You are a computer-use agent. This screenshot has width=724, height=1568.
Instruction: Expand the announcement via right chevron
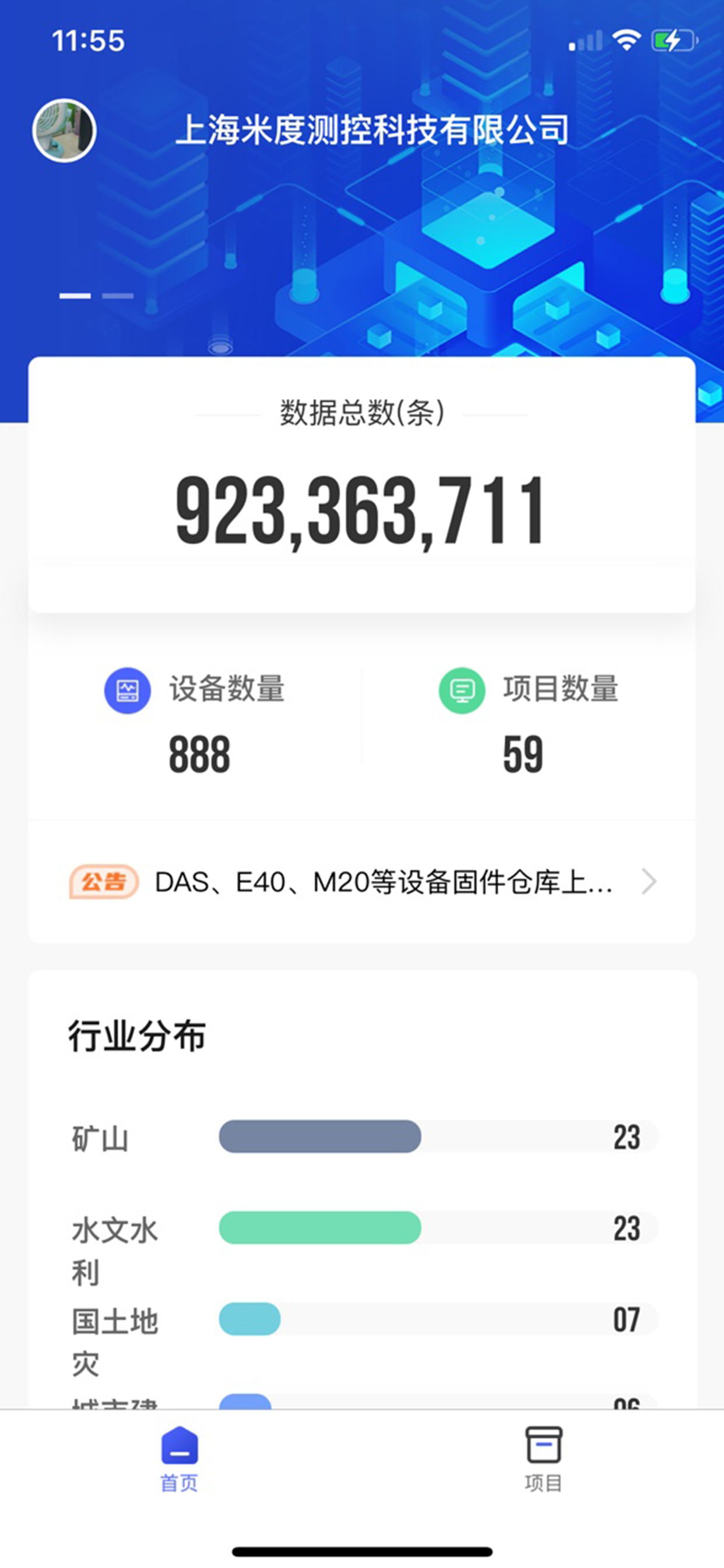pyautogui.click(x=649, y=883)
